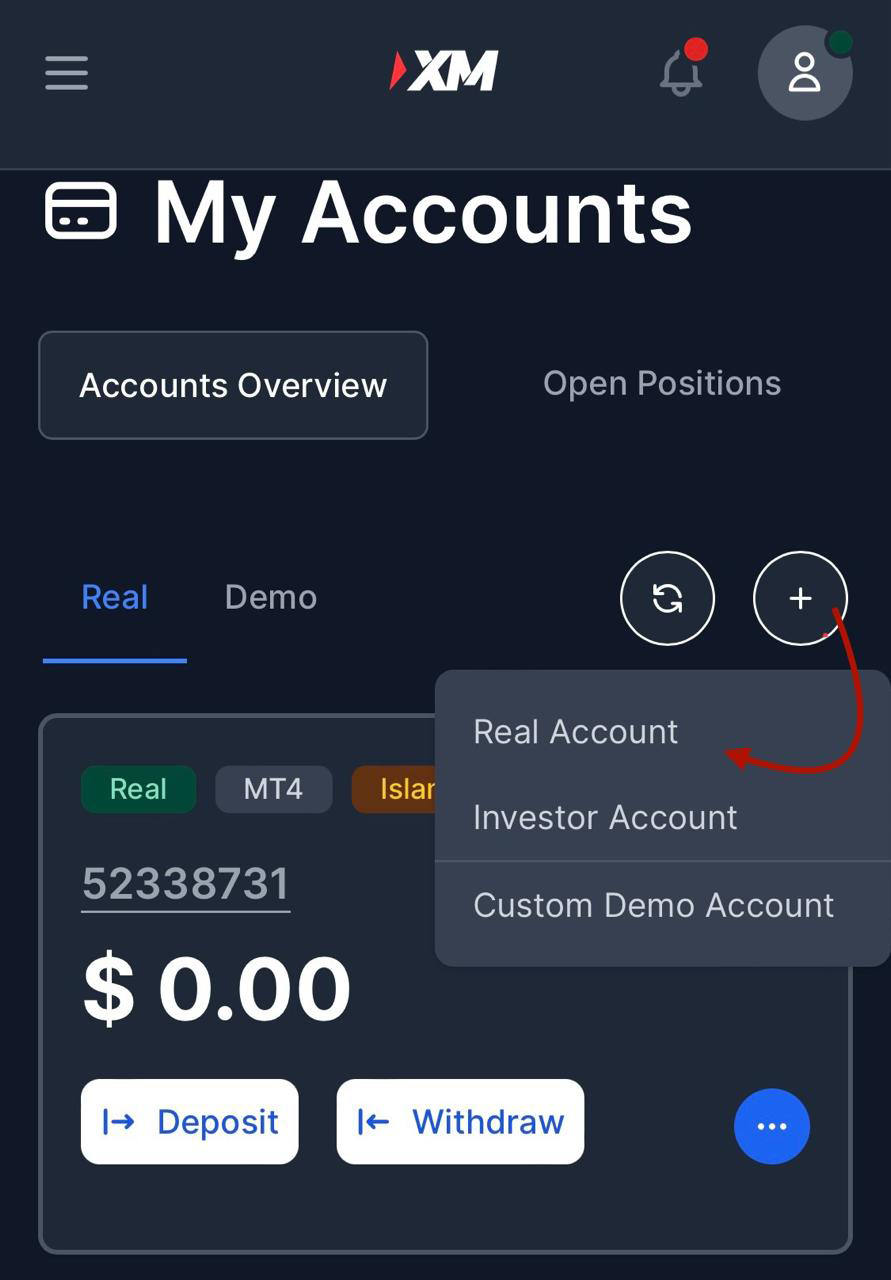This screenshot has height=1280, width=891.
Task: Open the blue three-dot account options
Action: point(771,1126)
